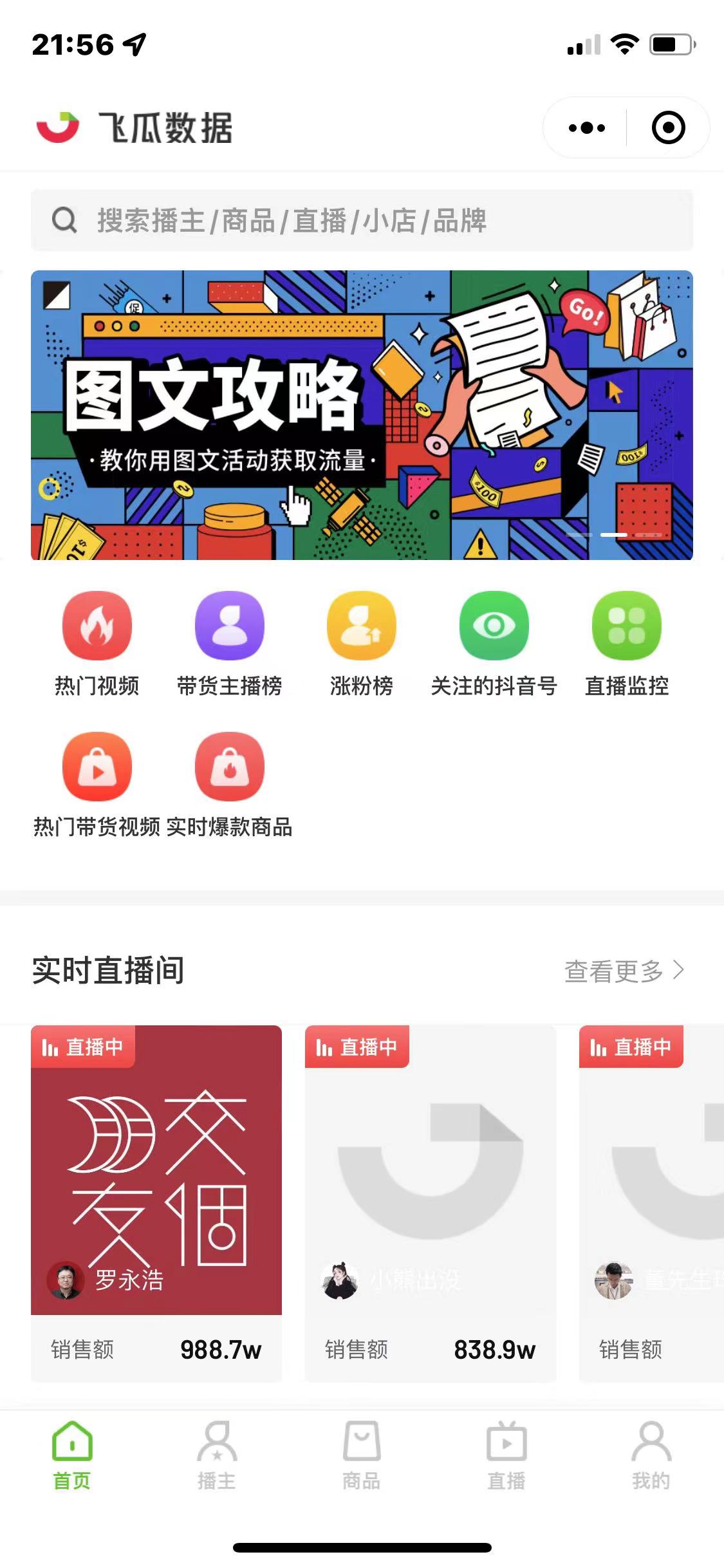This screenshot has height=1568, width=724.
Task: Tap the search box for 播主/商品/直播
Action: 362,220
